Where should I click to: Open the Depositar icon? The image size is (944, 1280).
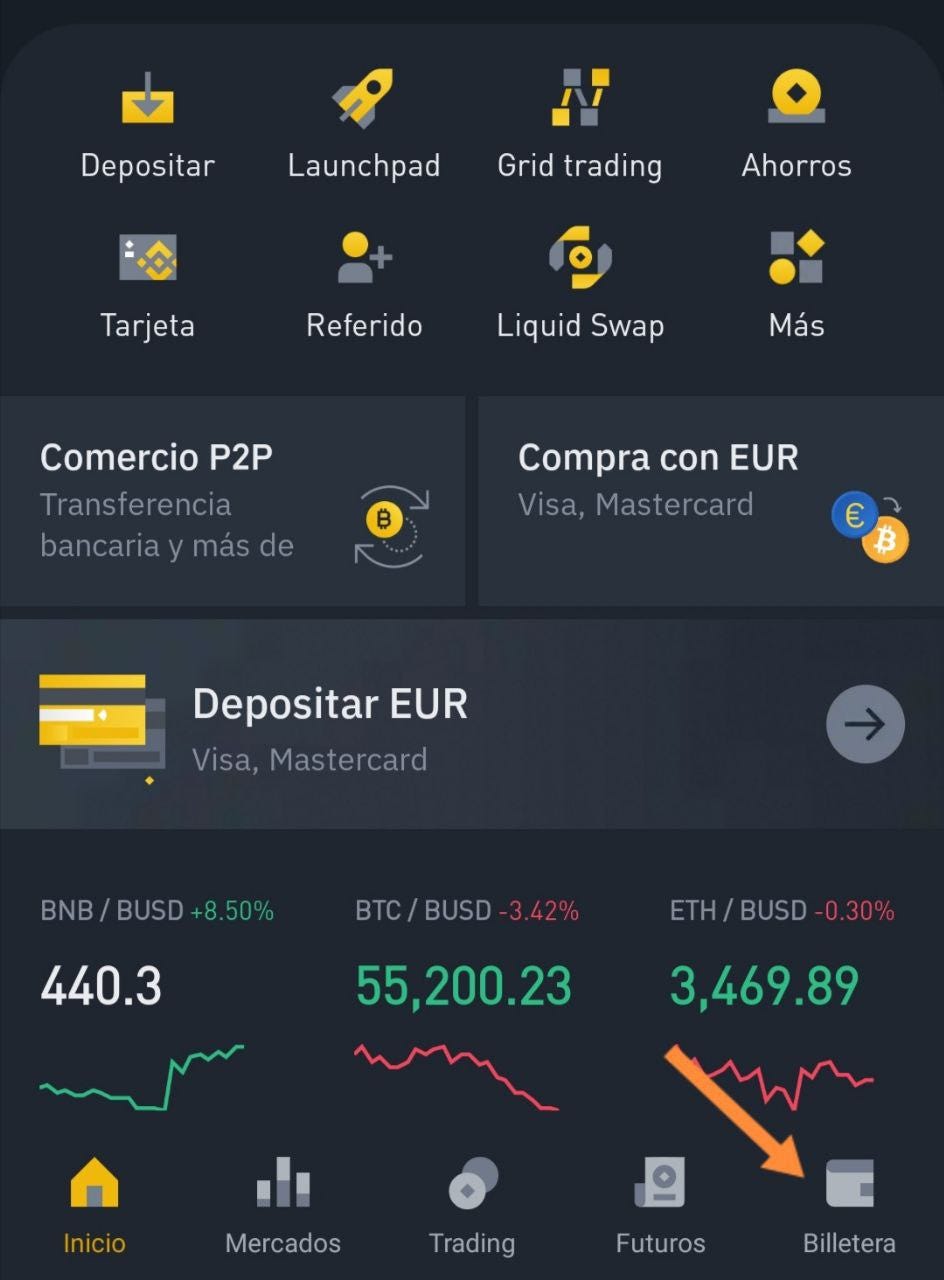[148, 101]
